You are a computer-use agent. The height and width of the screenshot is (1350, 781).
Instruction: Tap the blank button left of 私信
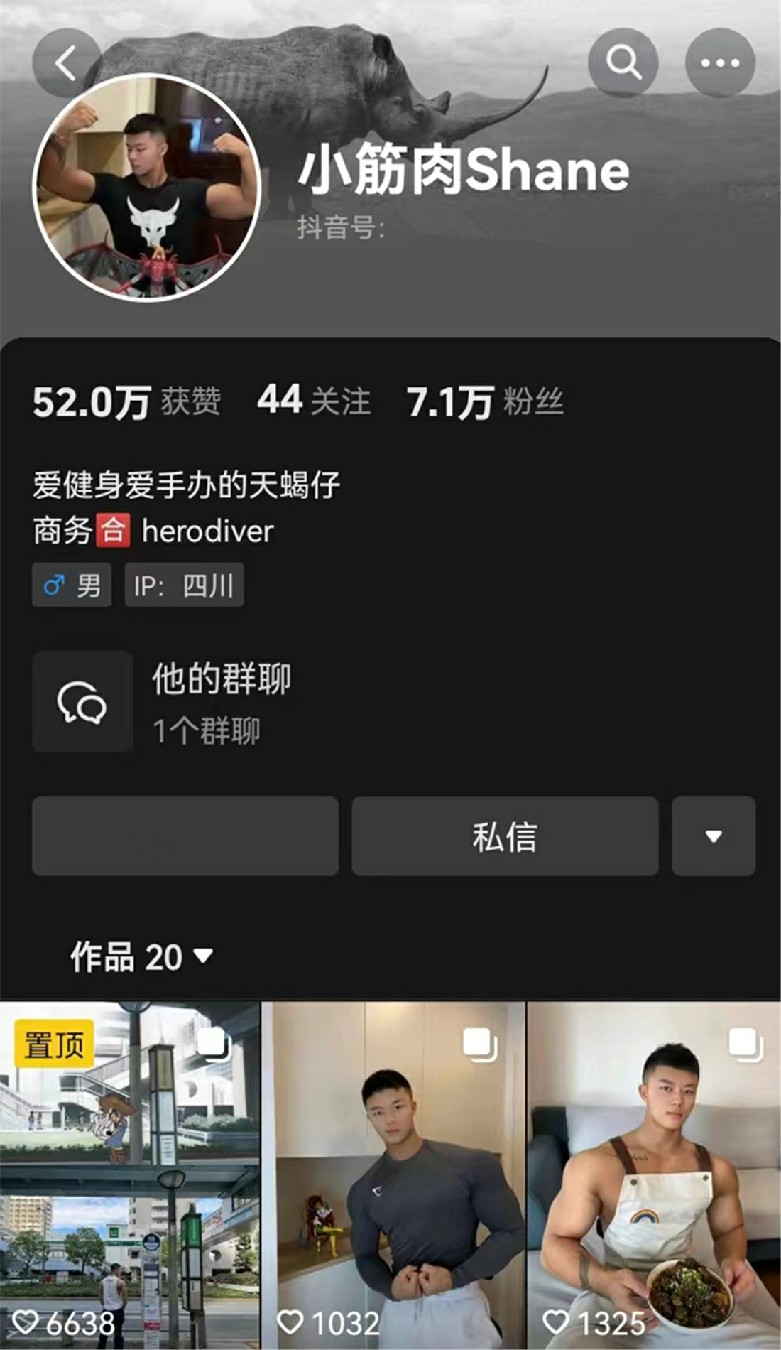click(185, 836)
